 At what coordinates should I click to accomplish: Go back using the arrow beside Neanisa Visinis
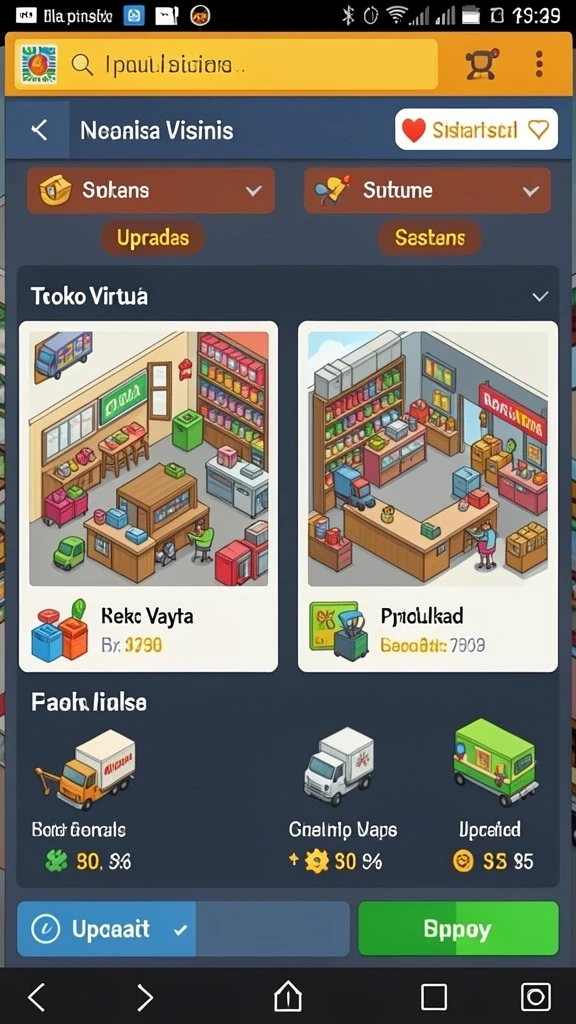(x=40, y=130)
